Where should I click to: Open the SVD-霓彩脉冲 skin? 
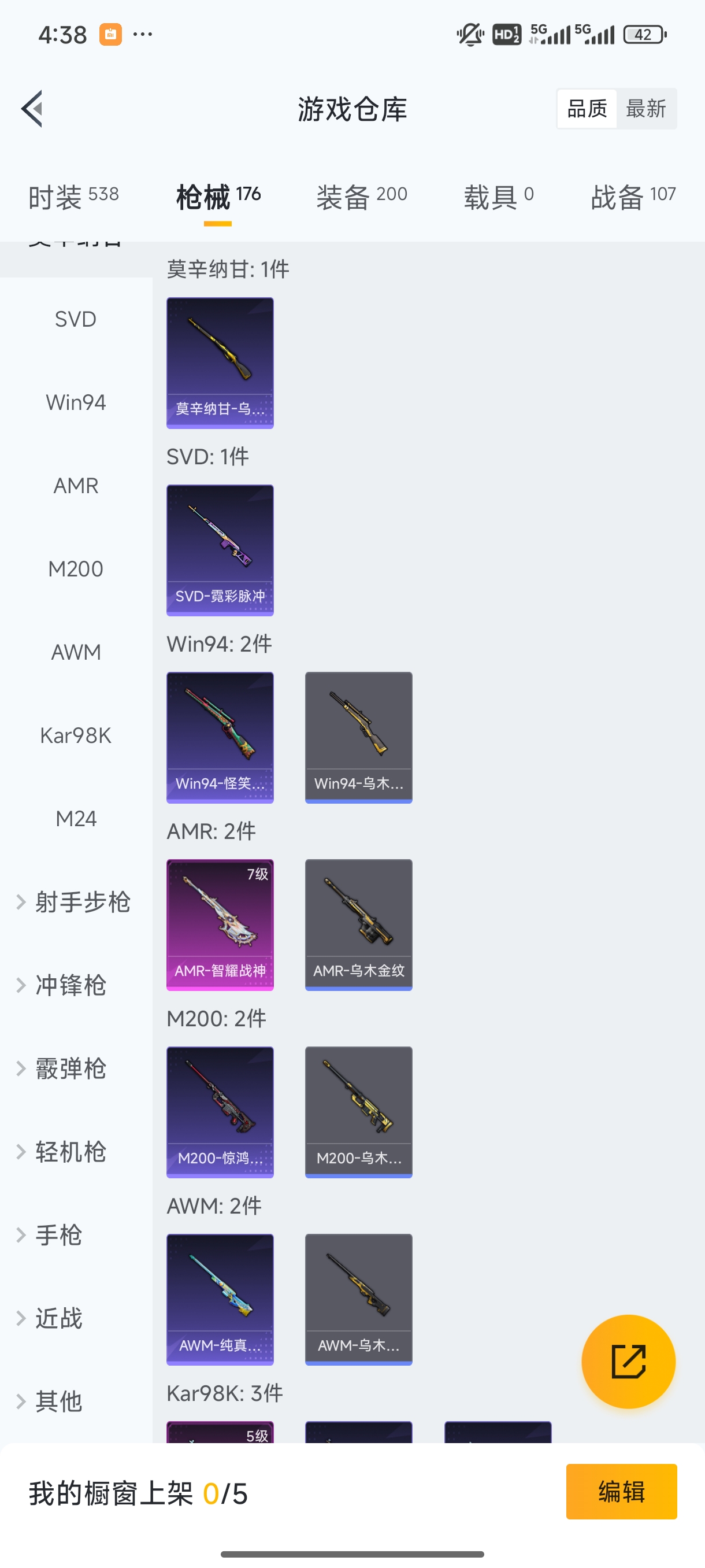220,552
